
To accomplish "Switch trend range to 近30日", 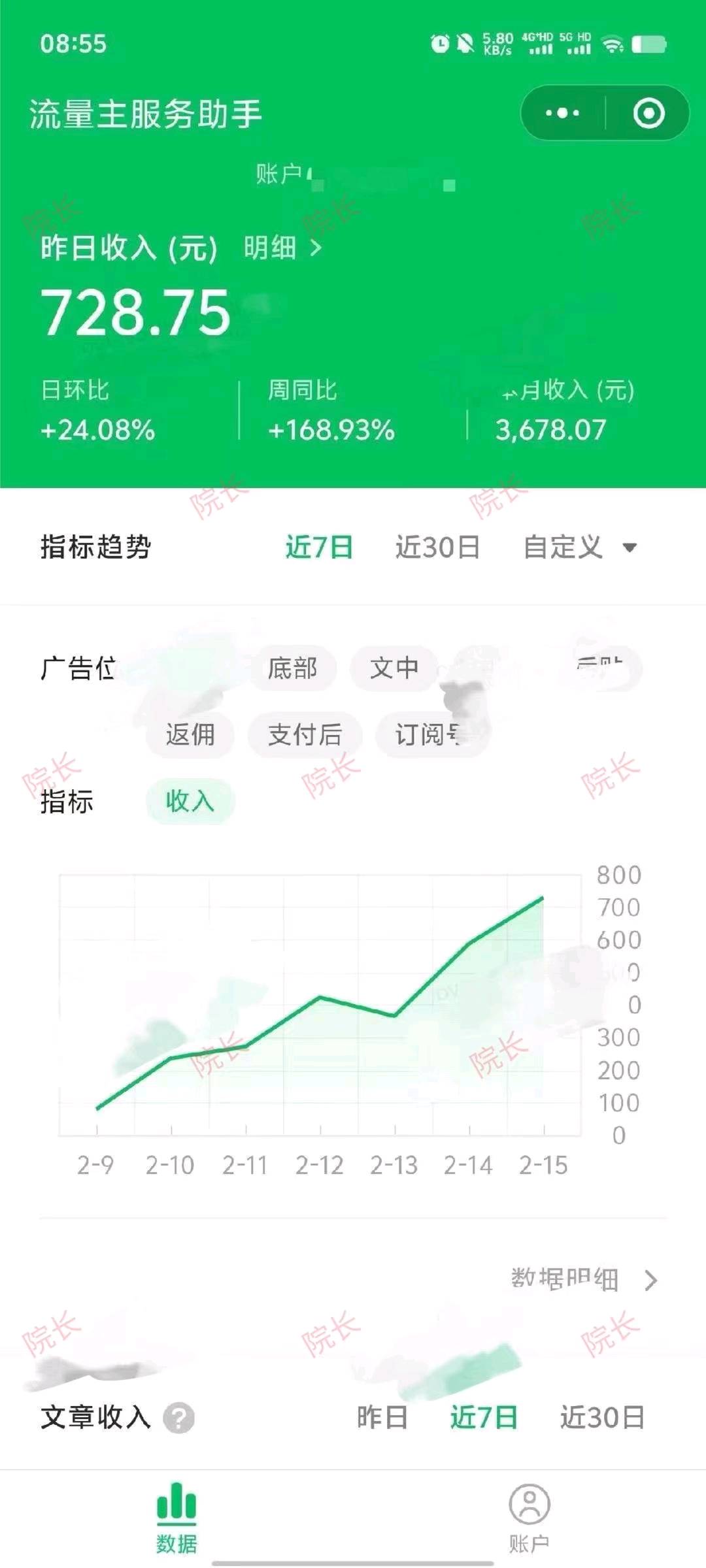I will click(x=437, y=547).
